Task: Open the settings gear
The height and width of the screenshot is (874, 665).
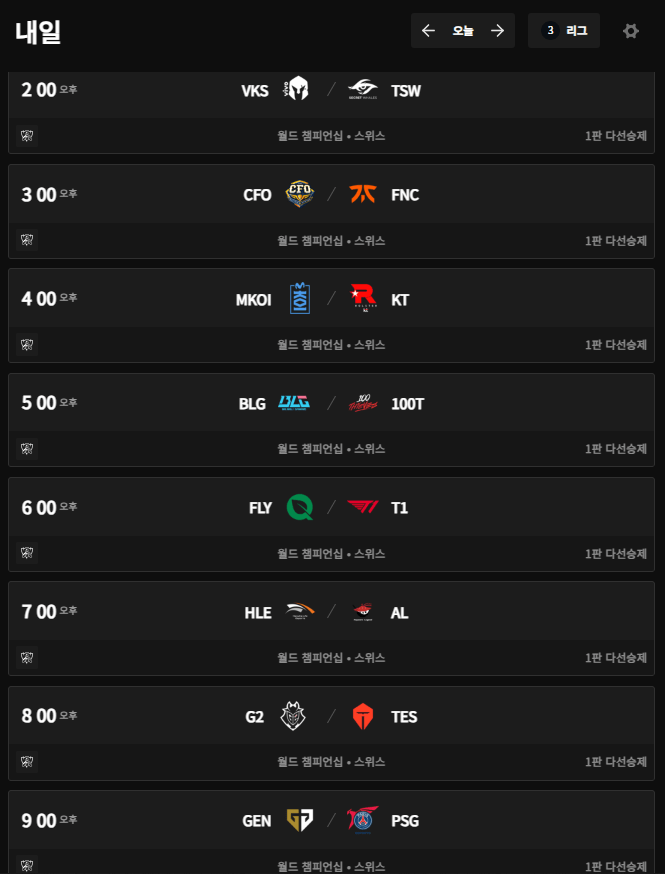Action: pyautogui.click(x=631, y=31)
